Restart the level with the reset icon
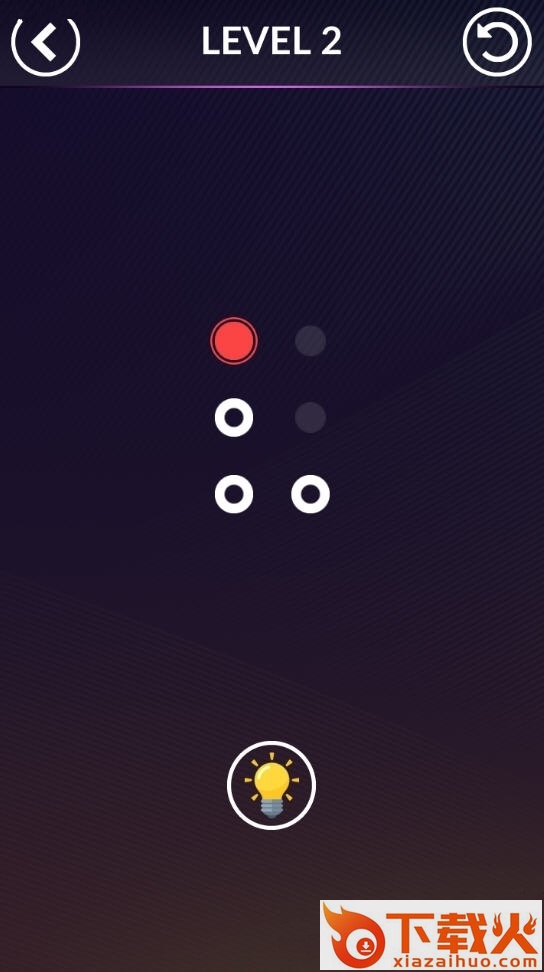The width and height of the screenshot is (544, 972). coord(497,43)
